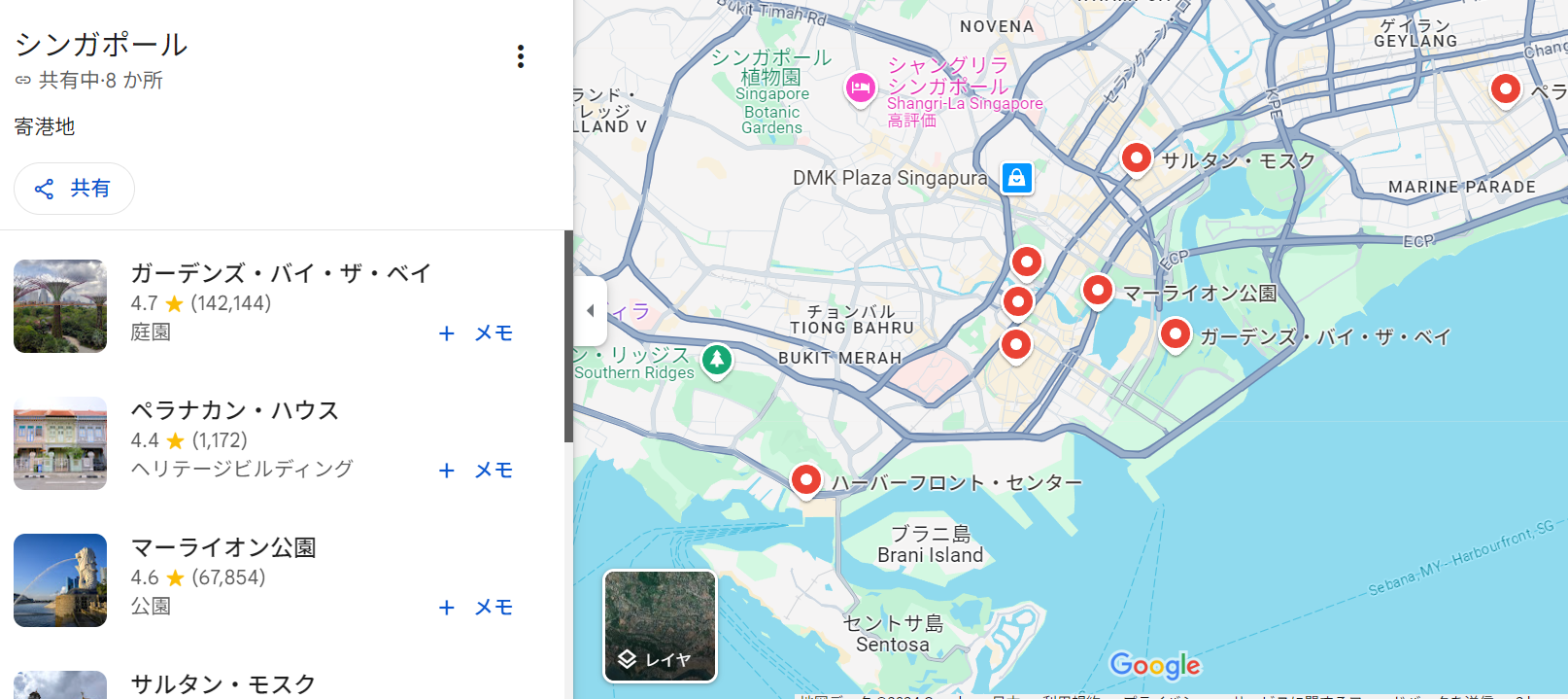1568x699 pixels.
Task: Select the サルタン・モスク map pin
Action: click(x=1136, y=157)
